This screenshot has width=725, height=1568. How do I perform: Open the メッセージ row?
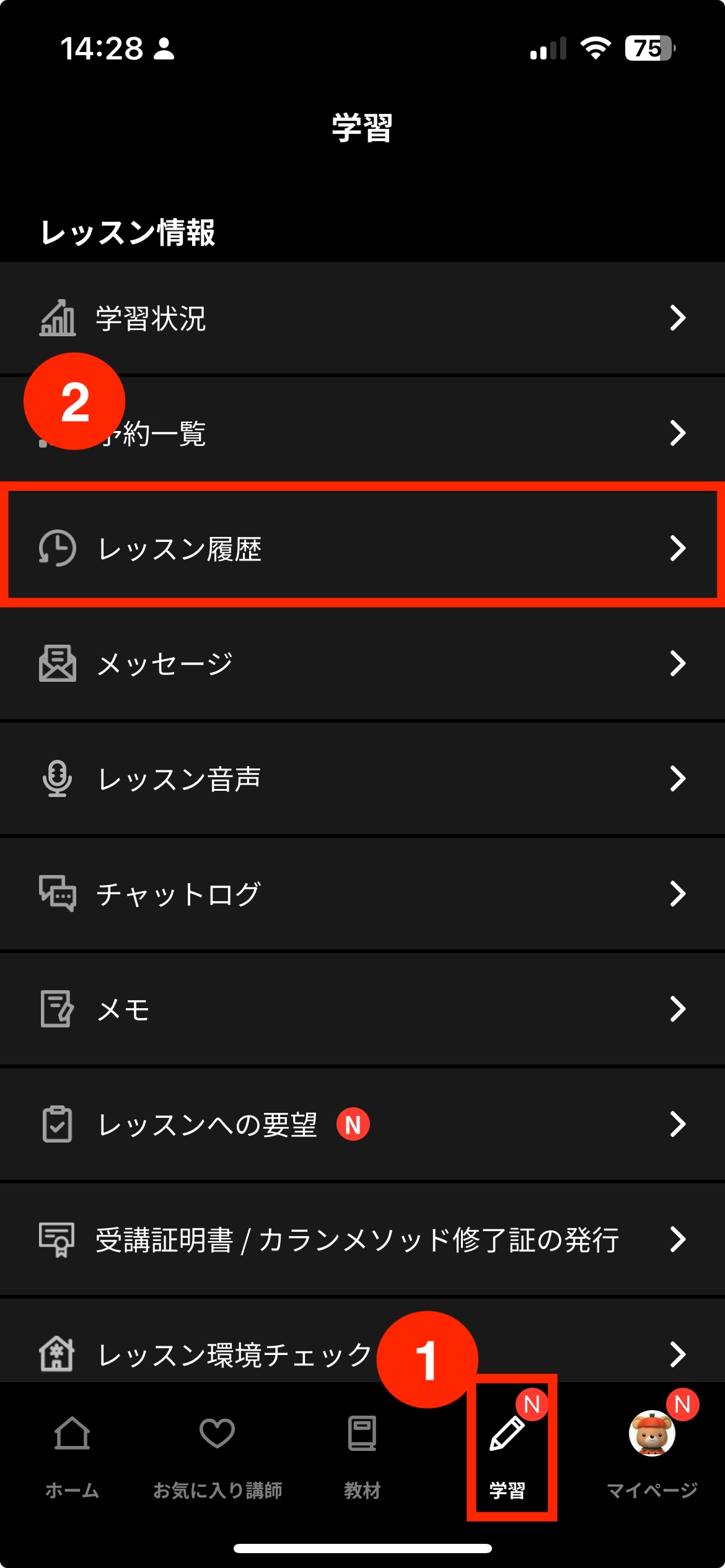tap(362, 663)
